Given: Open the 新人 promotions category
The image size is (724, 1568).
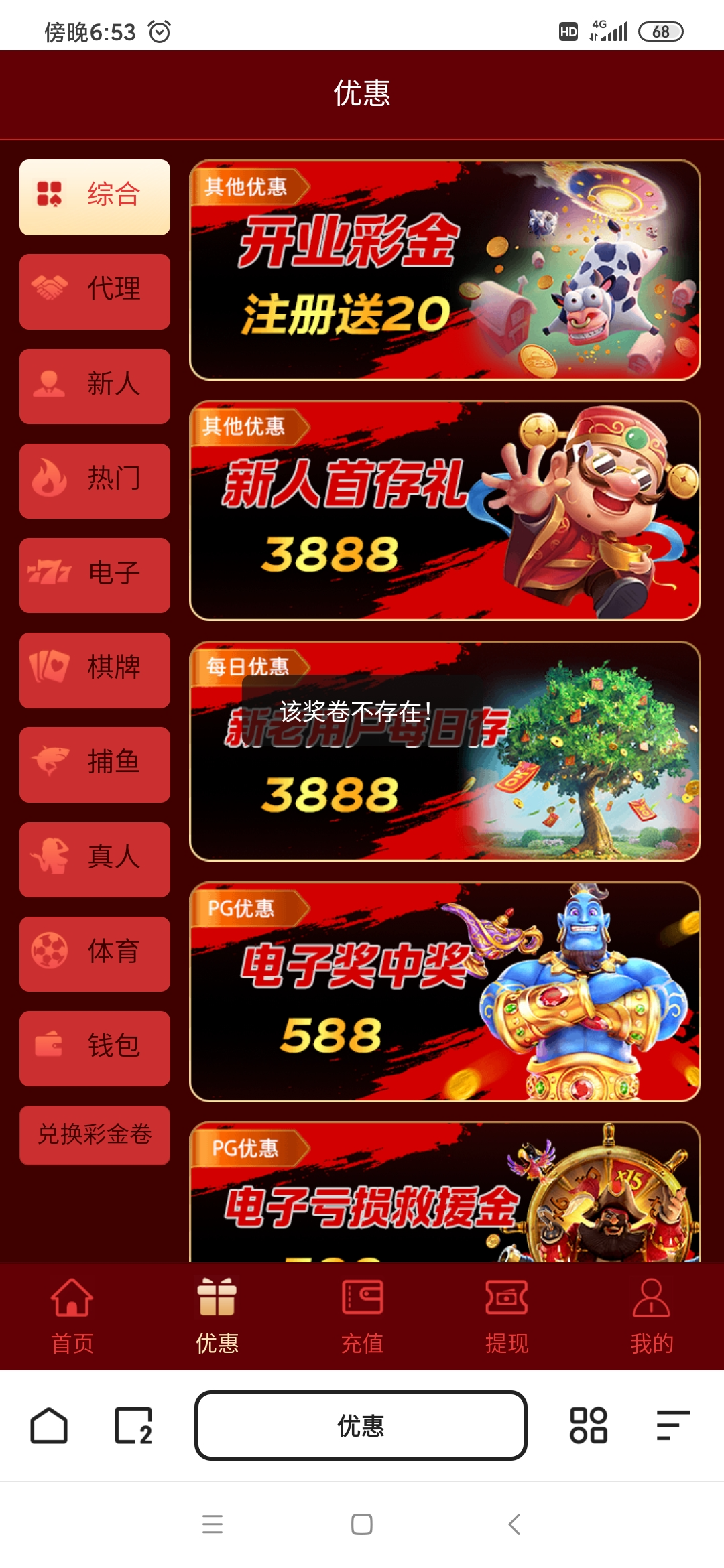Looking at the screenshot, I should point(95,386).
